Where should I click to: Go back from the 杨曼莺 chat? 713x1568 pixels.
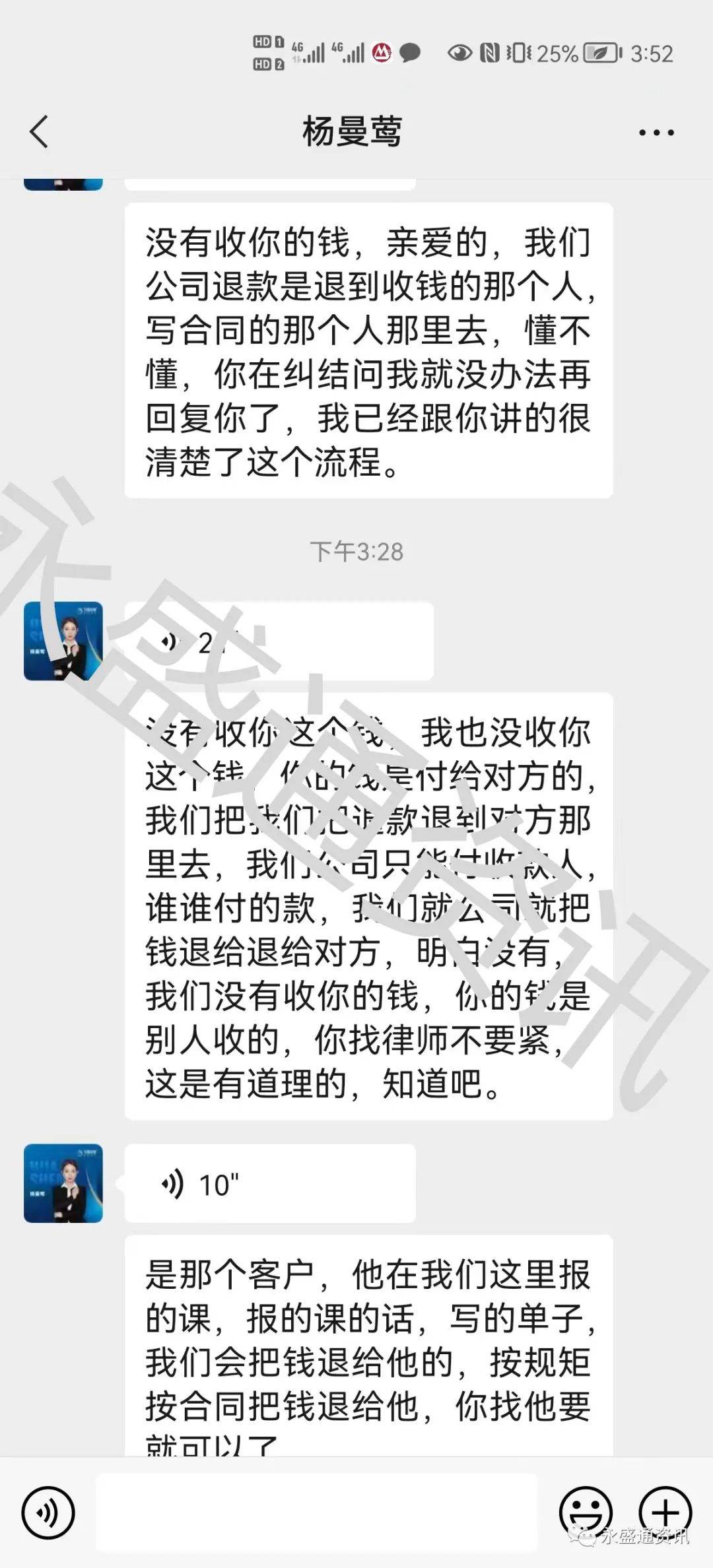[40, 131]
